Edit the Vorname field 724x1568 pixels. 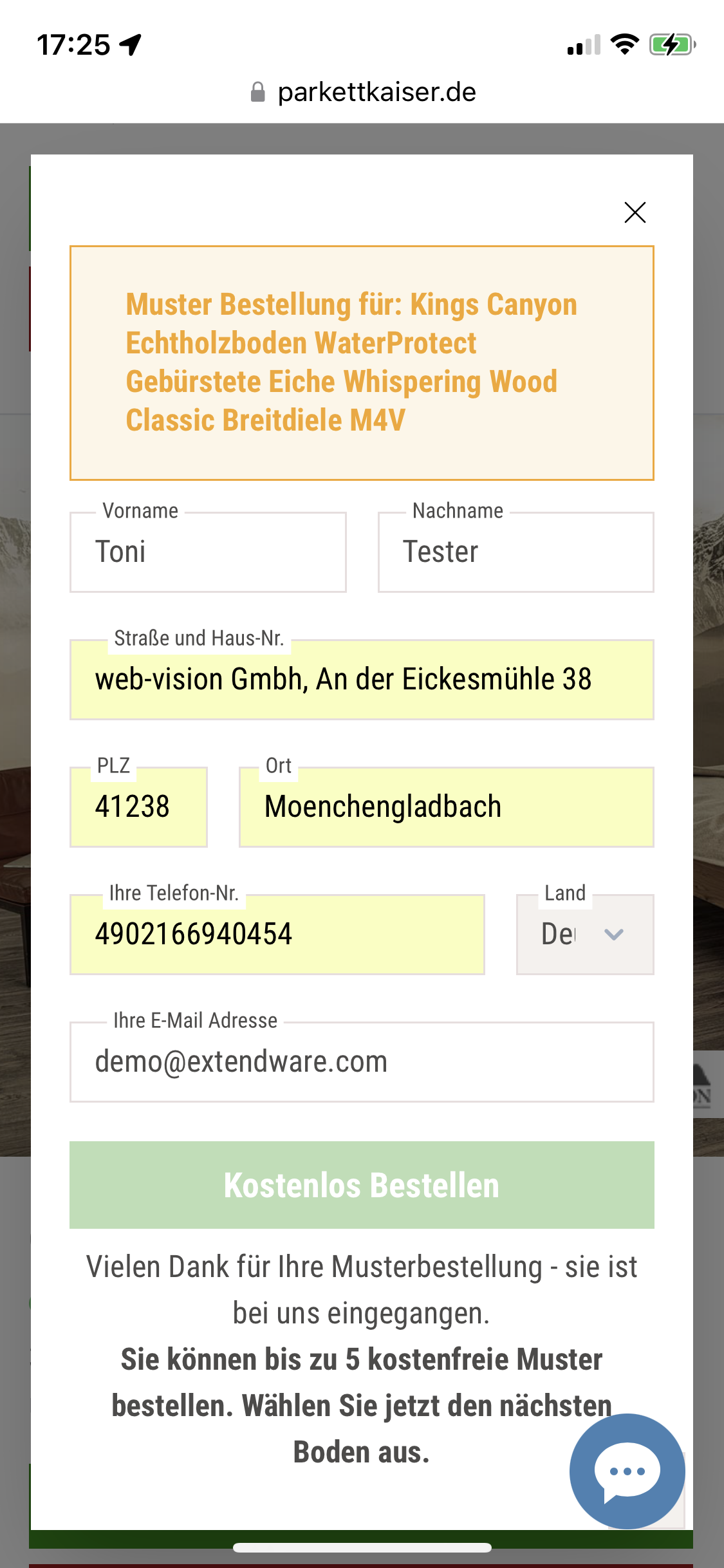click(208, 552)
